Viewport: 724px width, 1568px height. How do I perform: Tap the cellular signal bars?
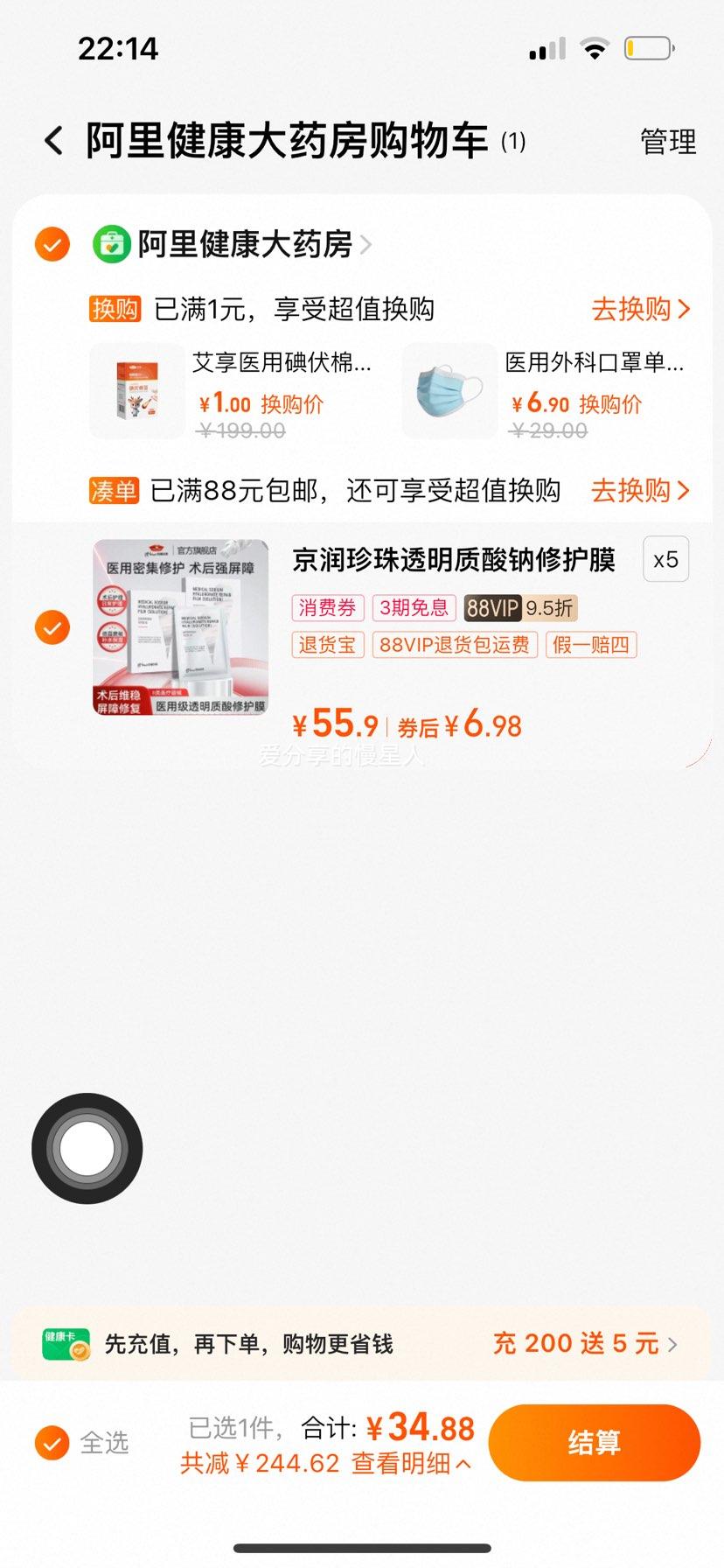(x=542, y=50)
